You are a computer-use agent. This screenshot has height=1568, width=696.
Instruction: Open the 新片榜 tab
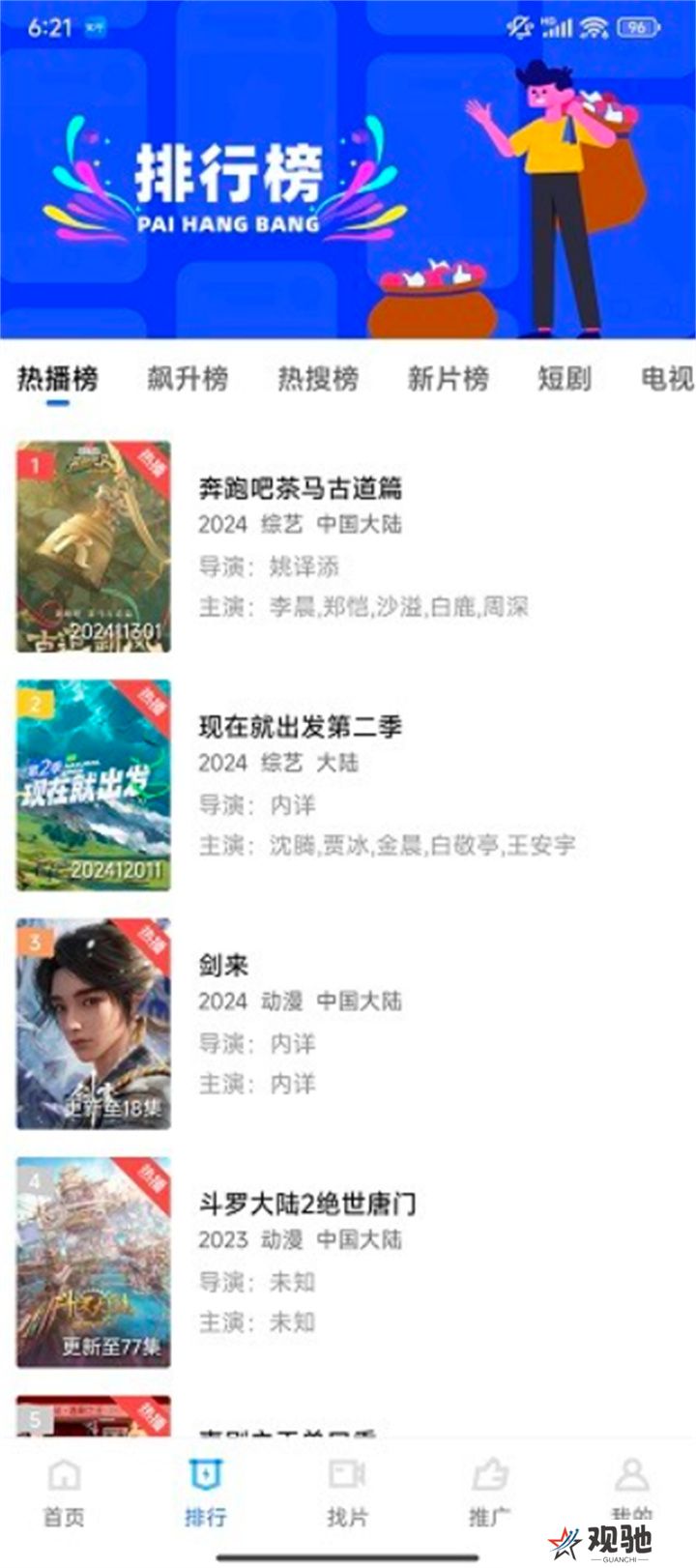pos(448,379)
